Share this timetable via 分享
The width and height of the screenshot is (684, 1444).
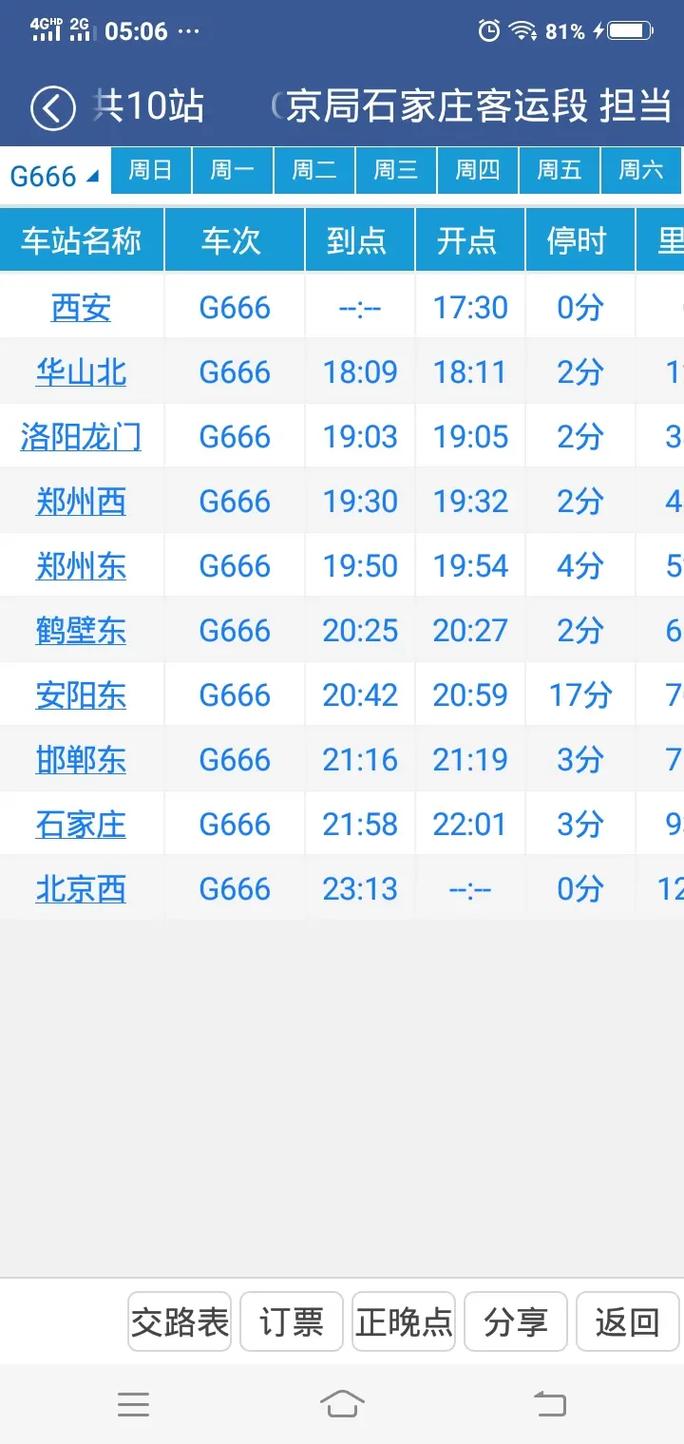click(516, 1322)
